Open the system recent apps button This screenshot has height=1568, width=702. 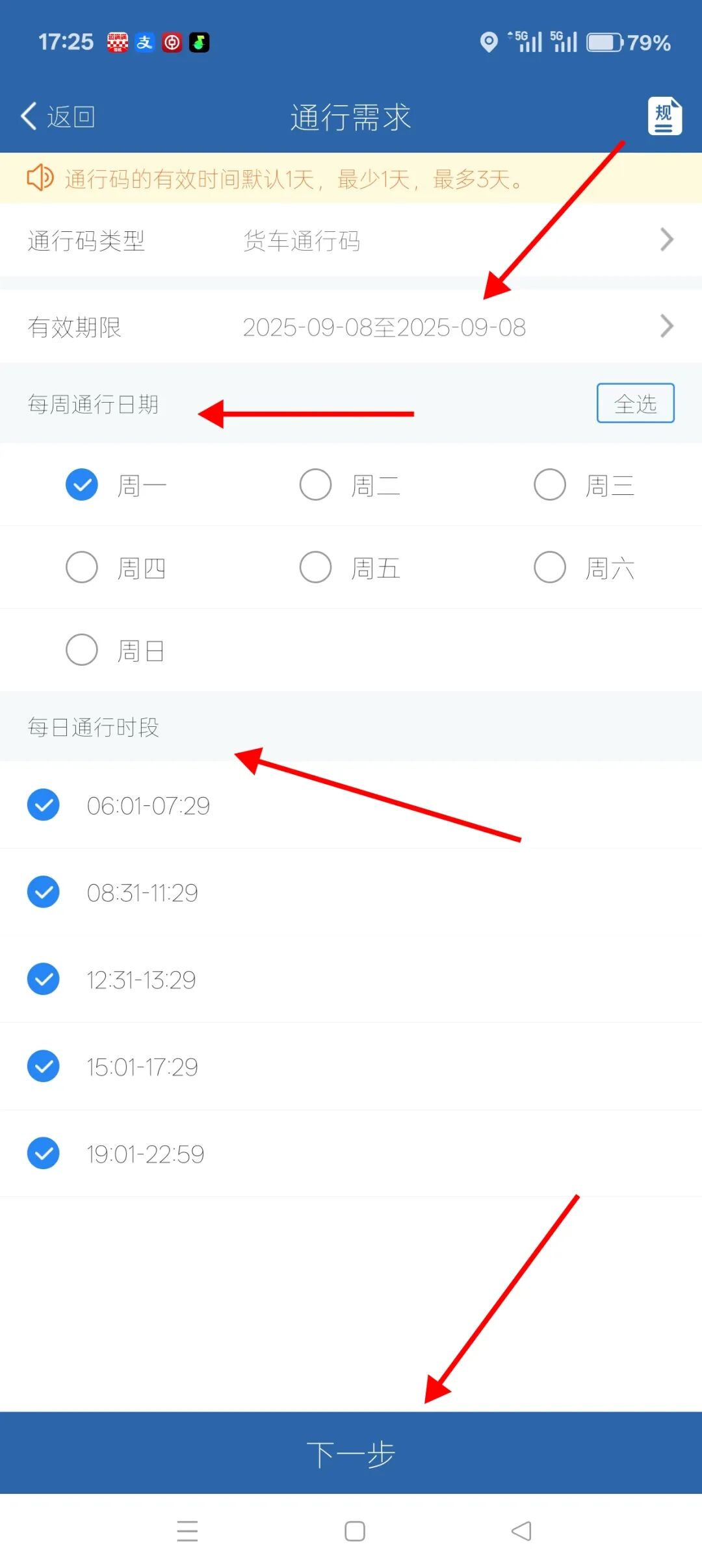coord(187,1531)
